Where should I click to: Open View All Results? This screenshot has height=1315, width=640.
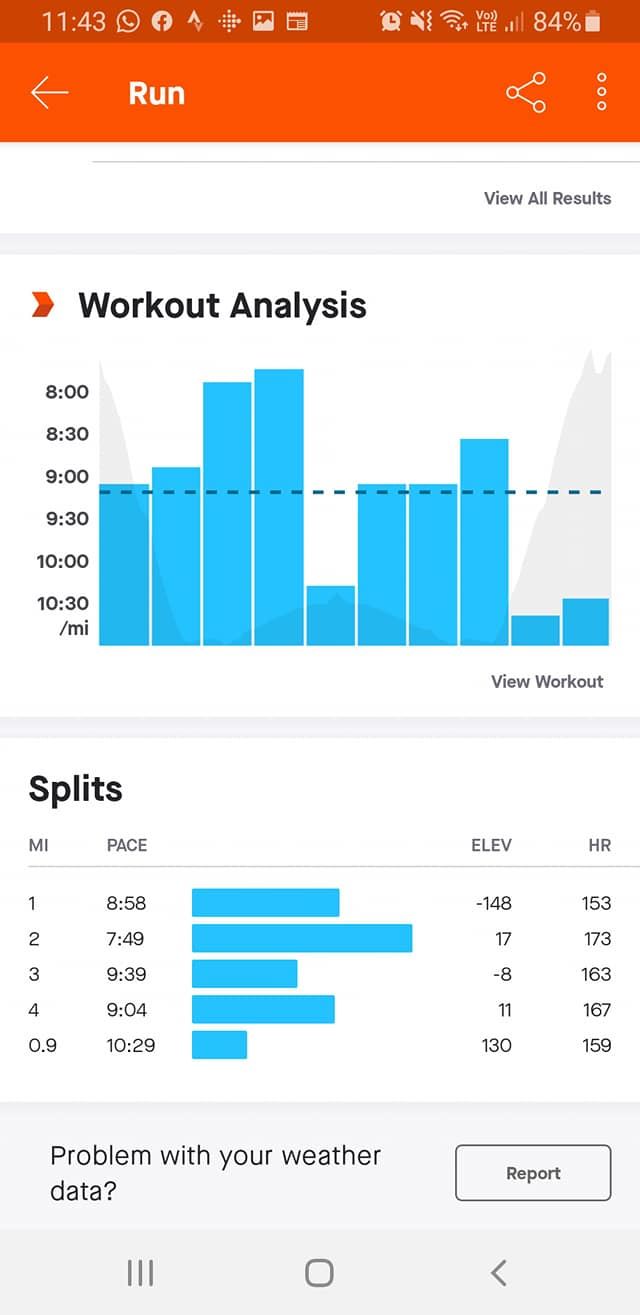(547, 198)
